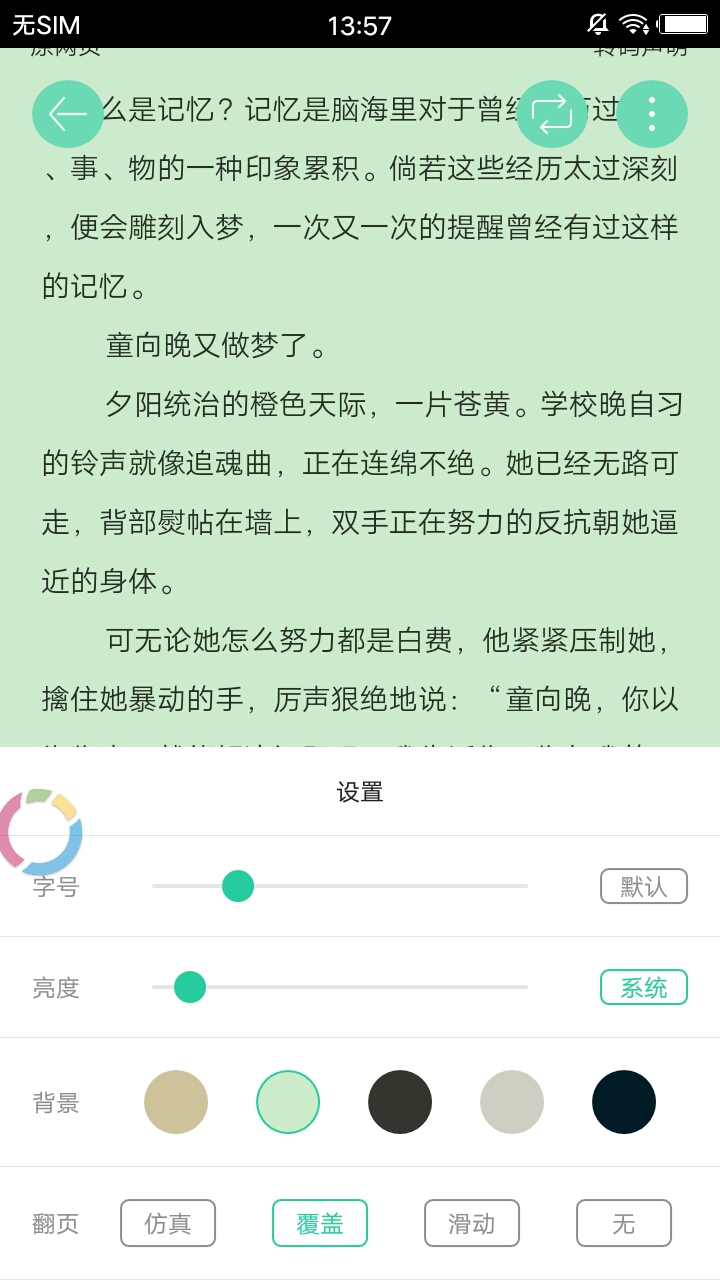Screen dimensions: 720x1280
Task: Select 无 for page turn animation
Action: click(x=623, y=1223)
